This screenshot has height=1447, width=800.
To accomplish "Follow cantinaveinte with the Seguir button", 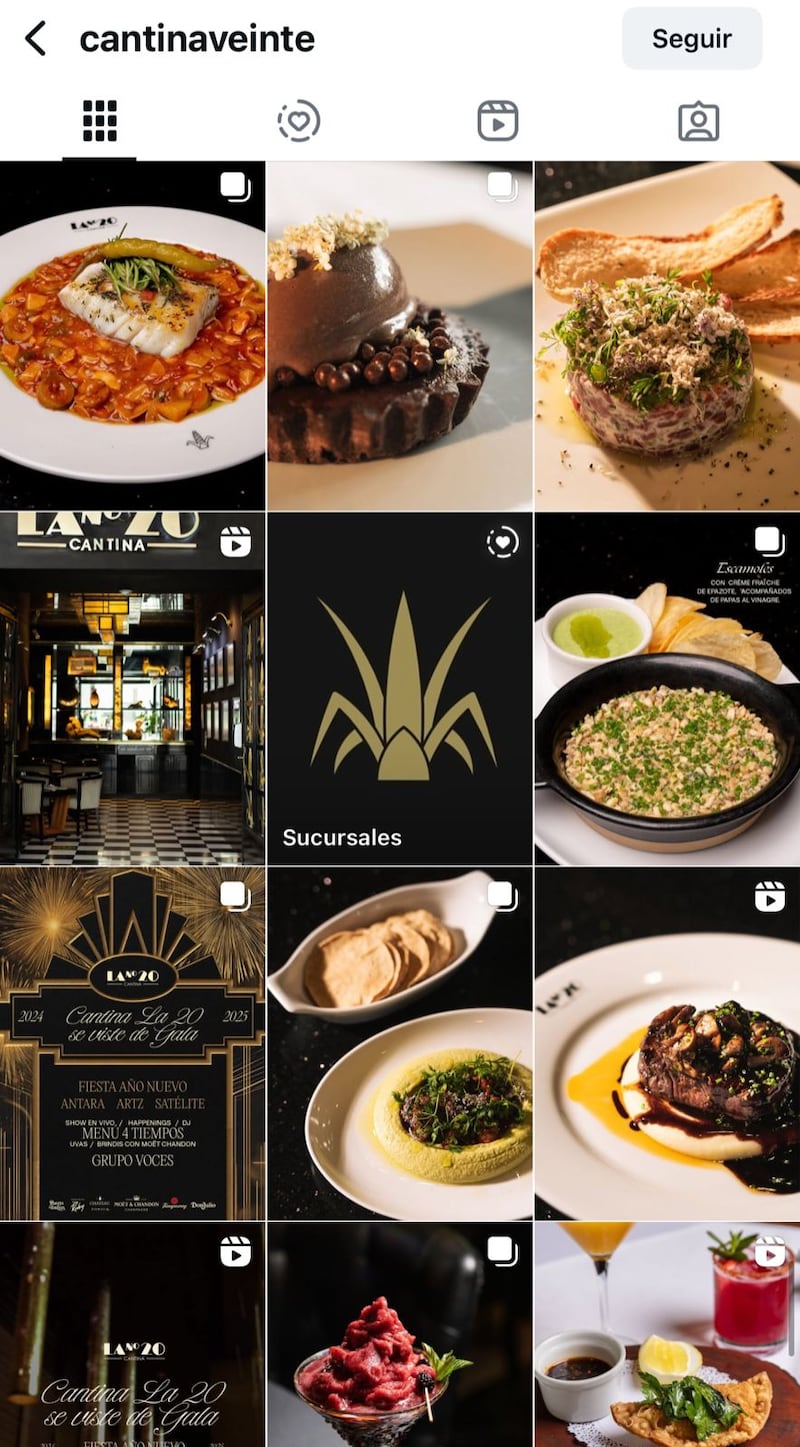I will [x=692, y=39].
